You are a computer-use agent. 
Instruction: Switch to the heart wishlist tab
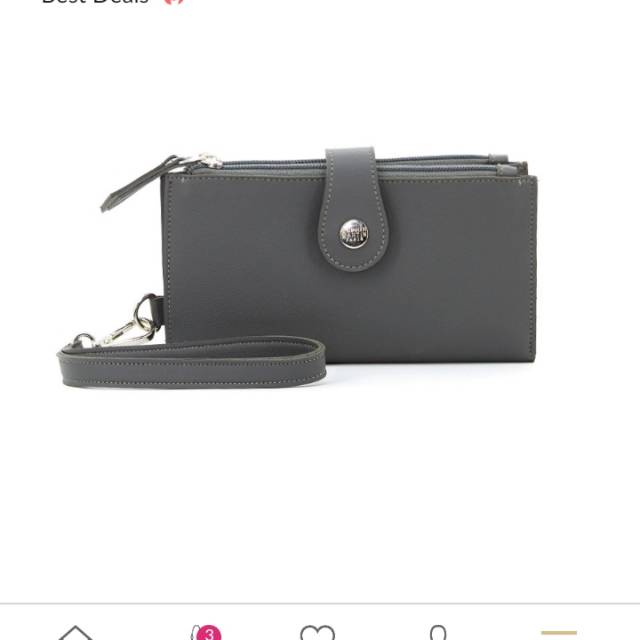(x=317, y=632)
